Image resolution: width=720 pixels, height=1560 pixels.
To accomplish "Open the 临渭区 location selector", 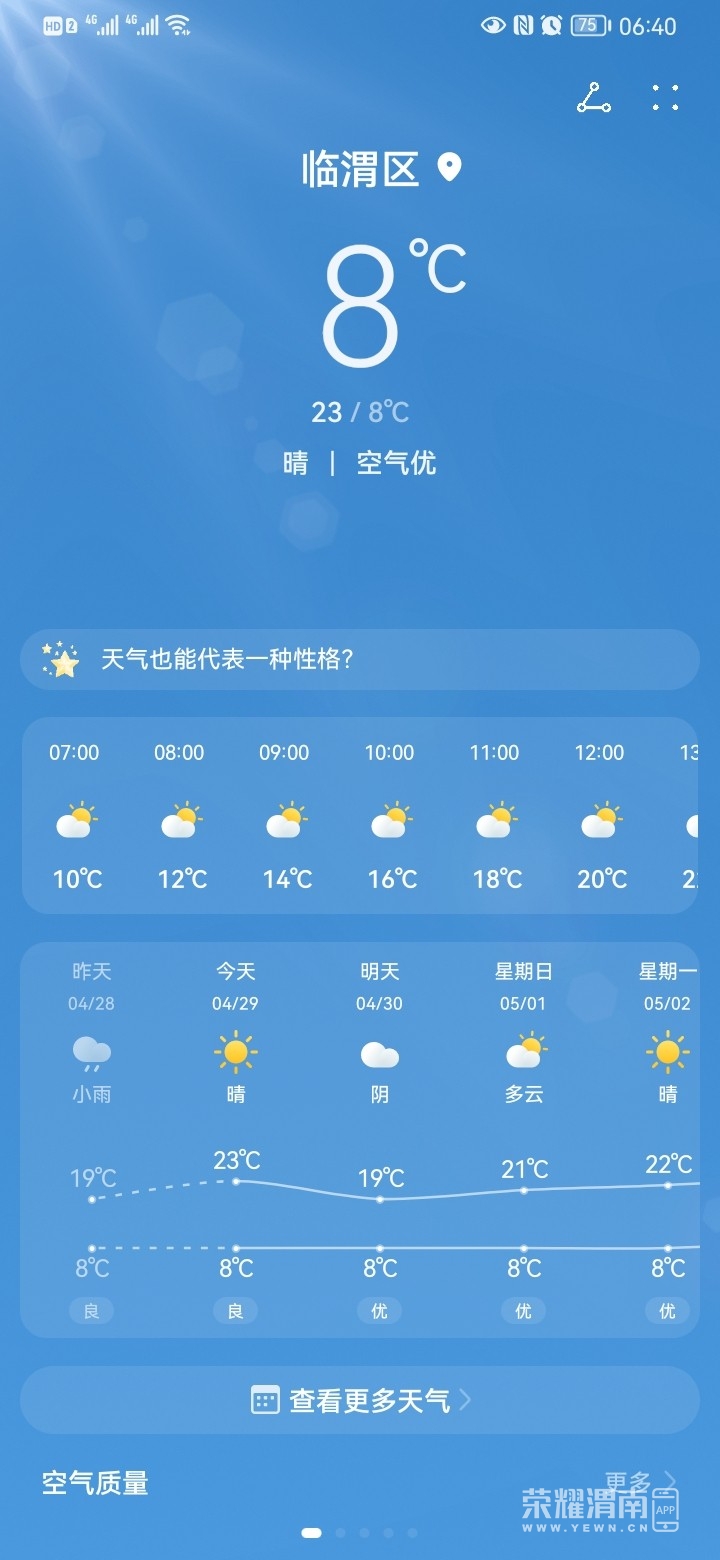I will (x=381, y=169).
